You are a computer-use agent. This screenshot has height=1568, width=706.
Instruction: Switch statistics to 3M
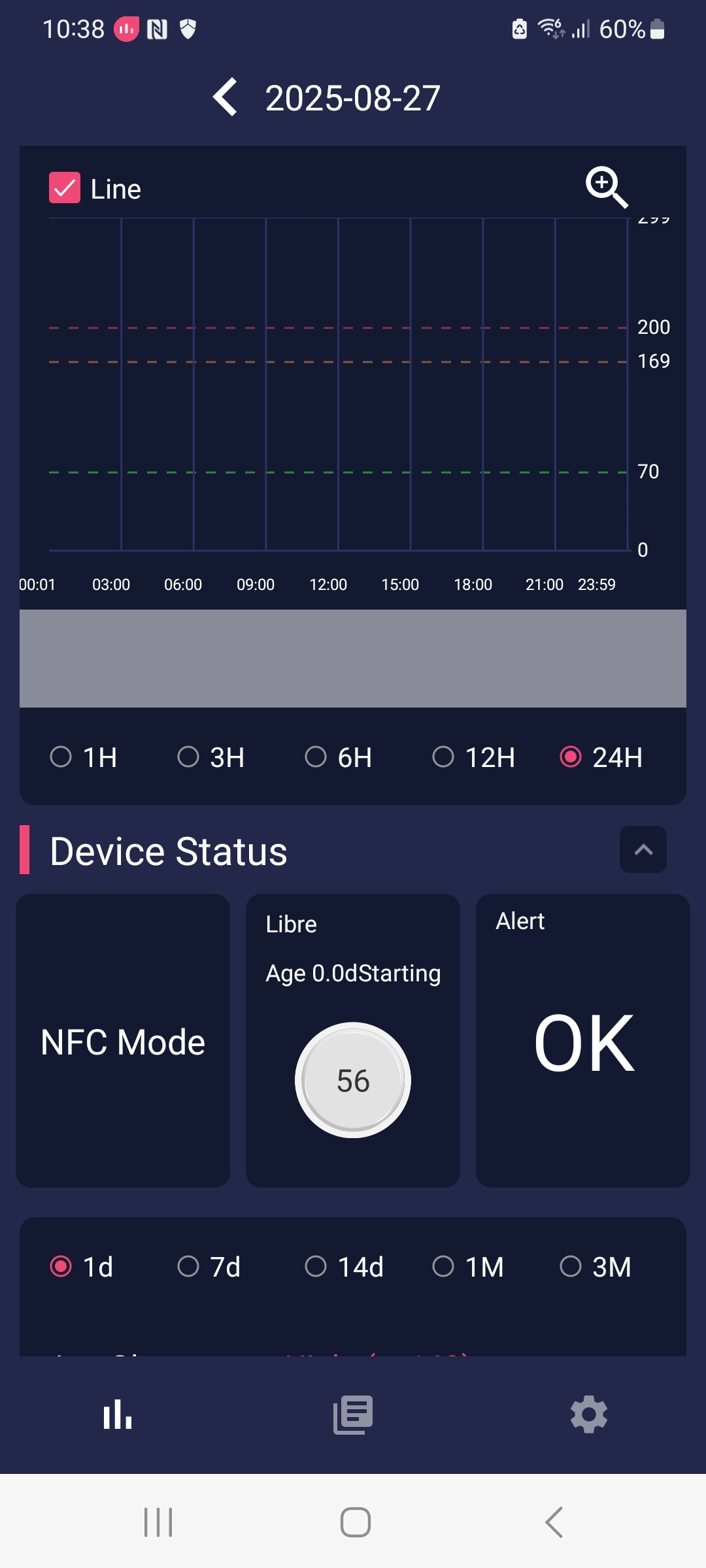click(x=596, y=1267)
